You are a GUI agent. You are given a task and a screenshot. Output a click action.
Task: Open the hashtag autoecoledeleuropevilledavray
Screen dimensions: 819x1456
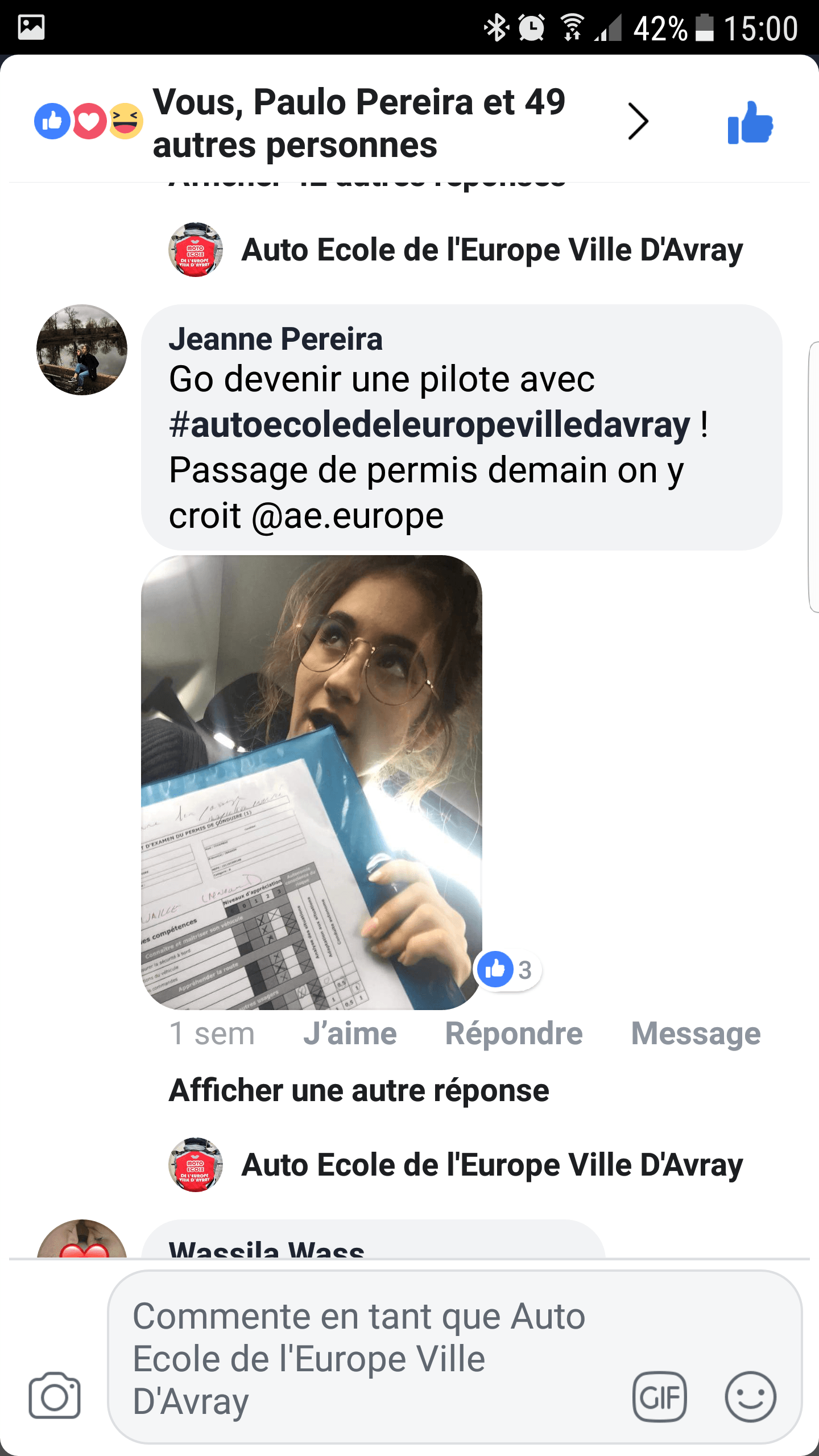pyautogui.click(x=429, y=425)
